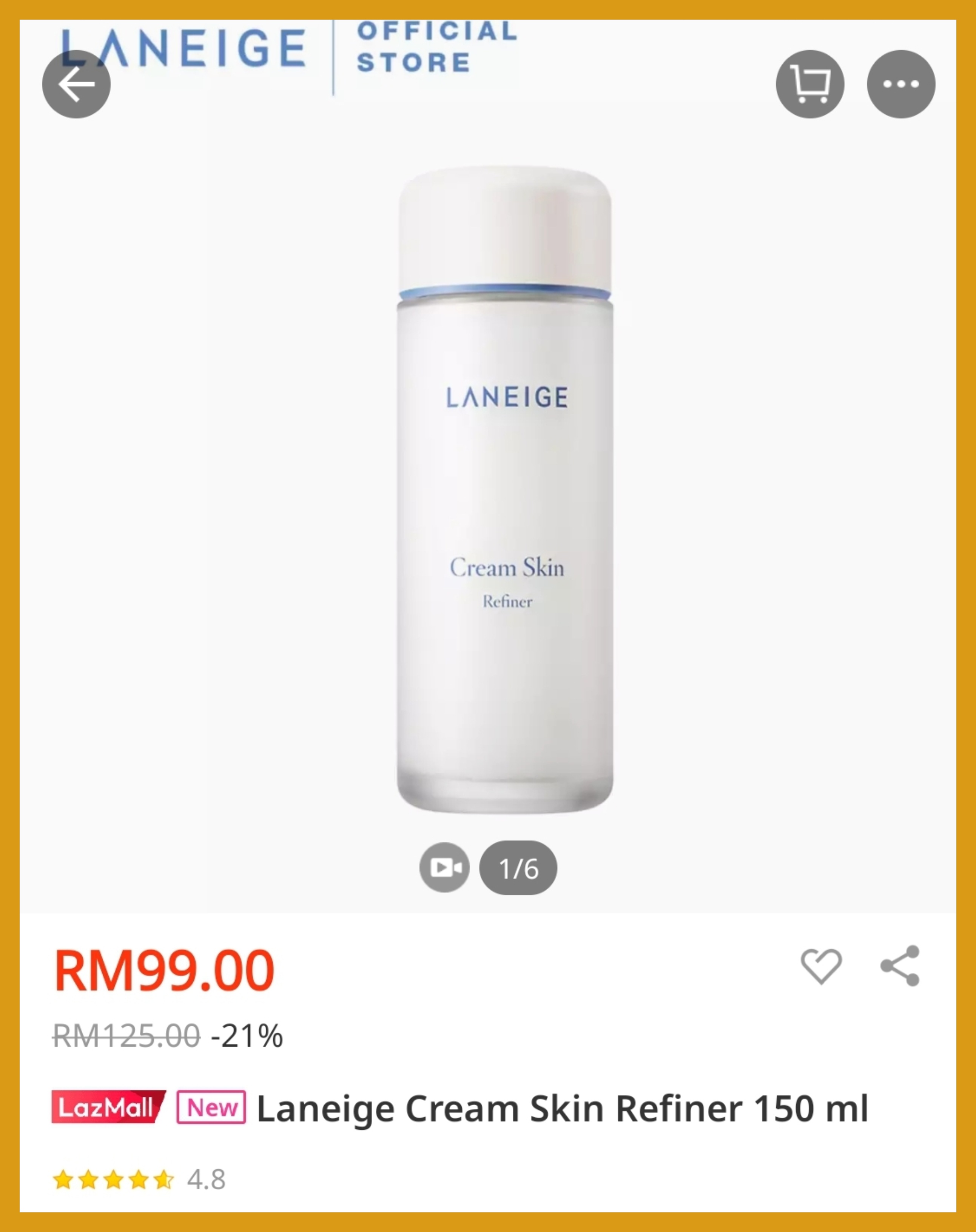Play the product video

pyautogui.click(x=444, y=868)
